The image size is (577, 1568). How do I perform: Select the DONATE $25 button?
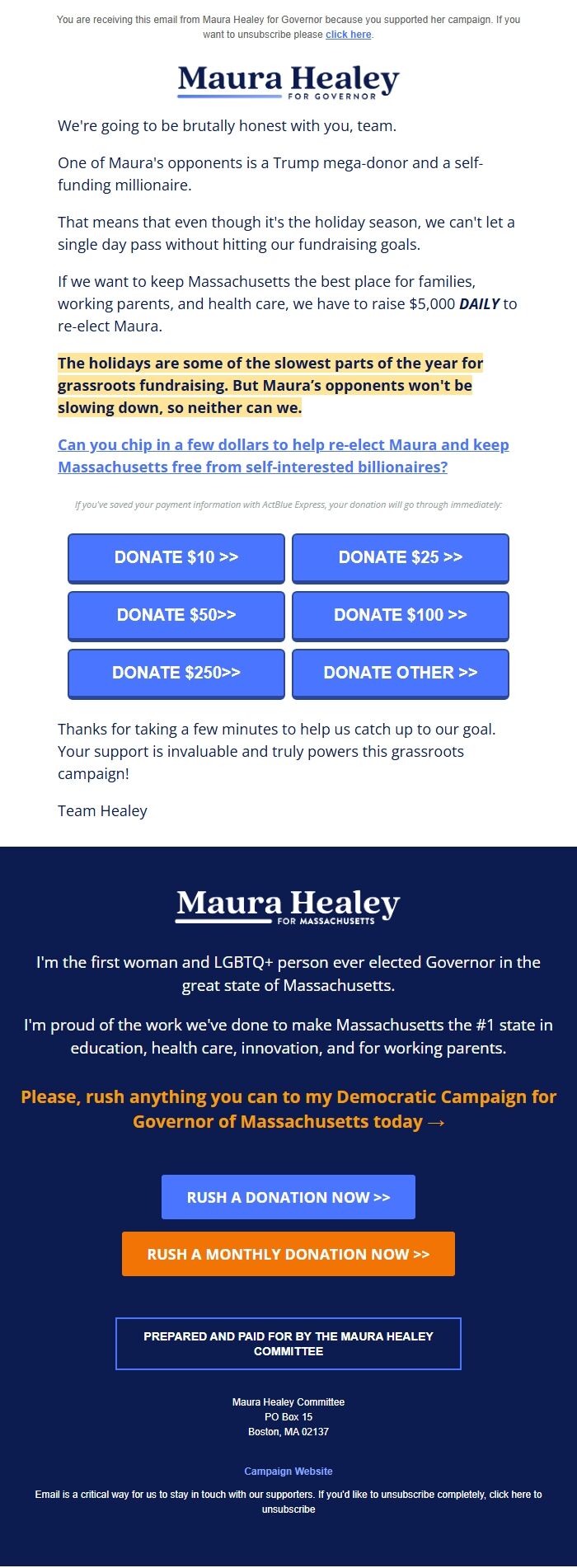coord(401,557)
